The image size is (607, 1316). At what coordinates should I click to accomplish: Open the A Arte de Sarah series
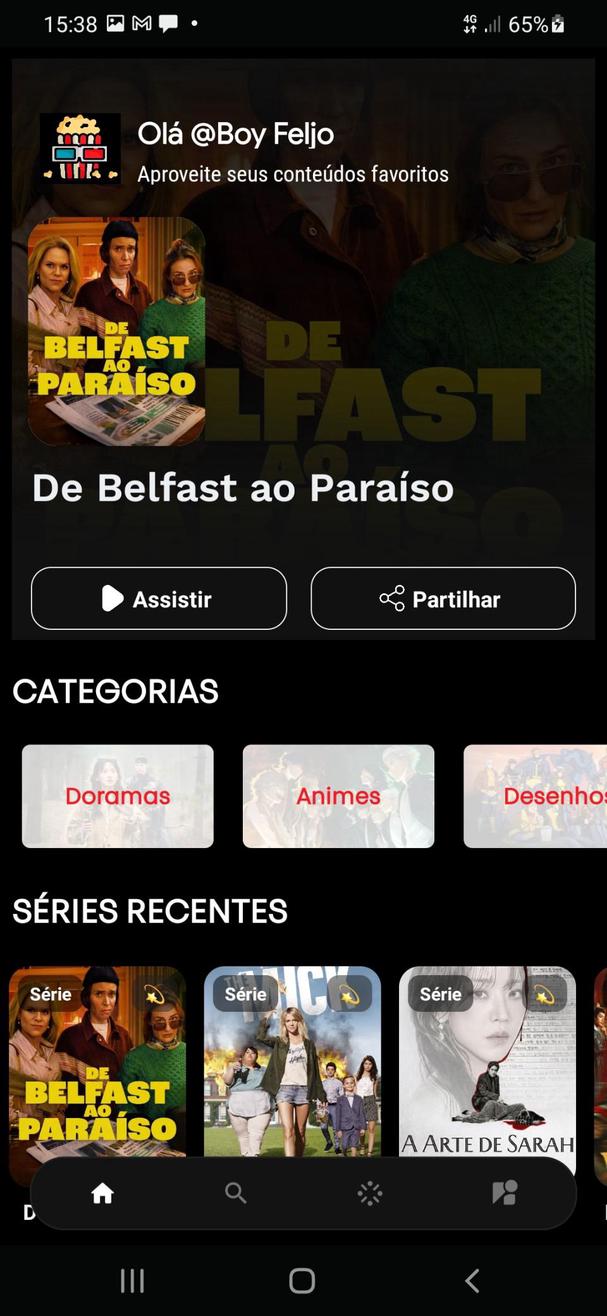click(x=487, y=1060)
